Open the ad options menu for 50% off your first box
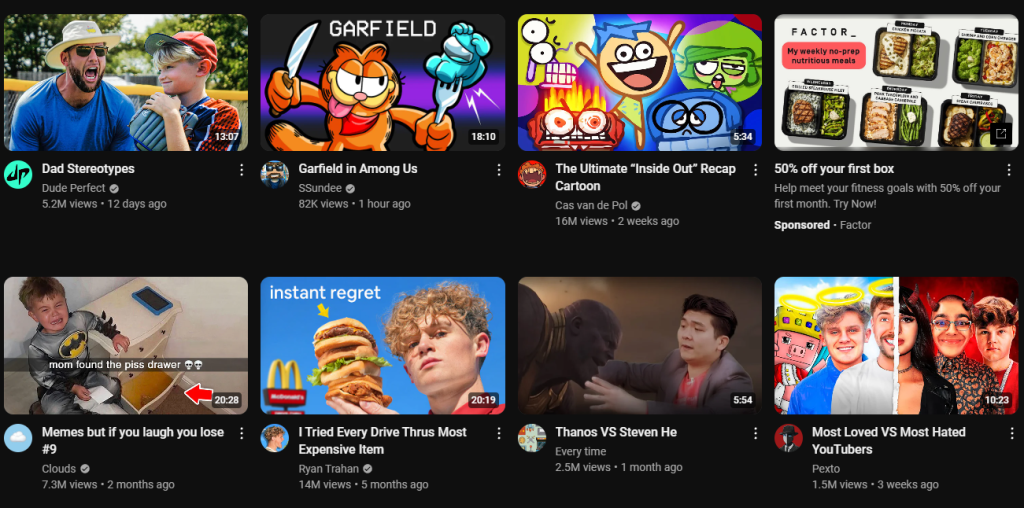 (x=1011, y=170)
